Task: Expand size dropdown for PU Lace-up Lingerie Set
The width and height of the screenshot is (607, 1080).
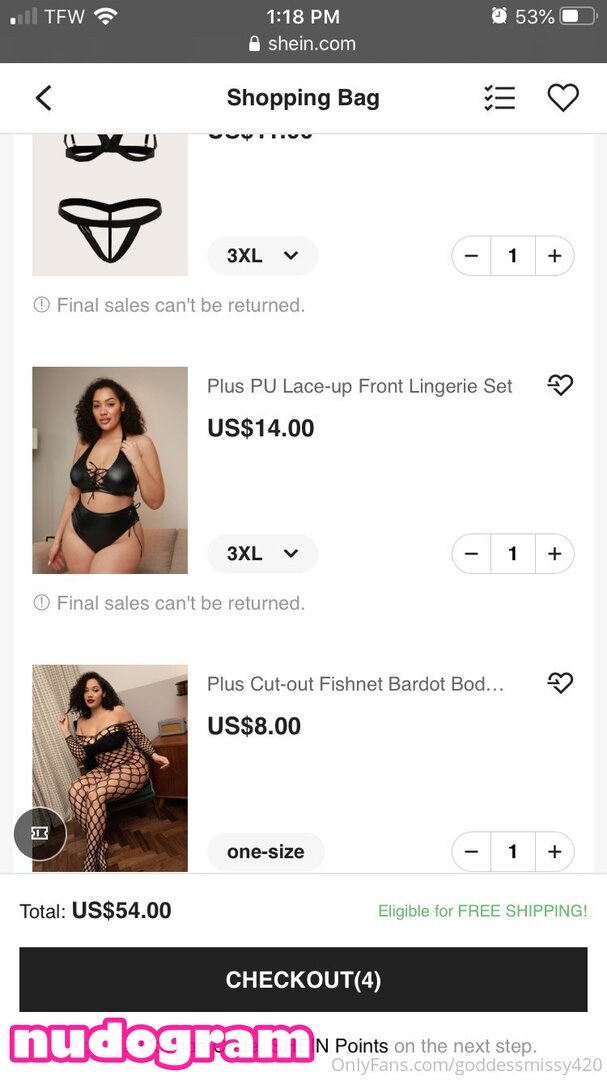Action: pyautogui.click(x=263, y=554)
